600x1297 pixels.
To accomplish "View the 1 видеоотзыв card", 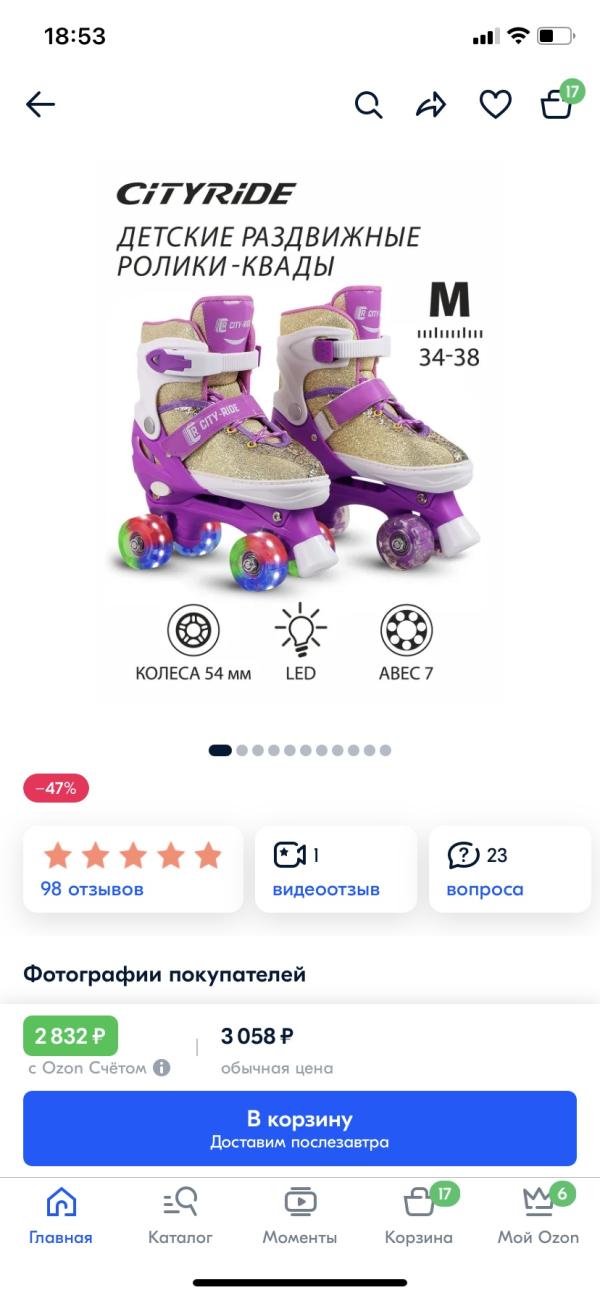I will click(x=336, y=869).
